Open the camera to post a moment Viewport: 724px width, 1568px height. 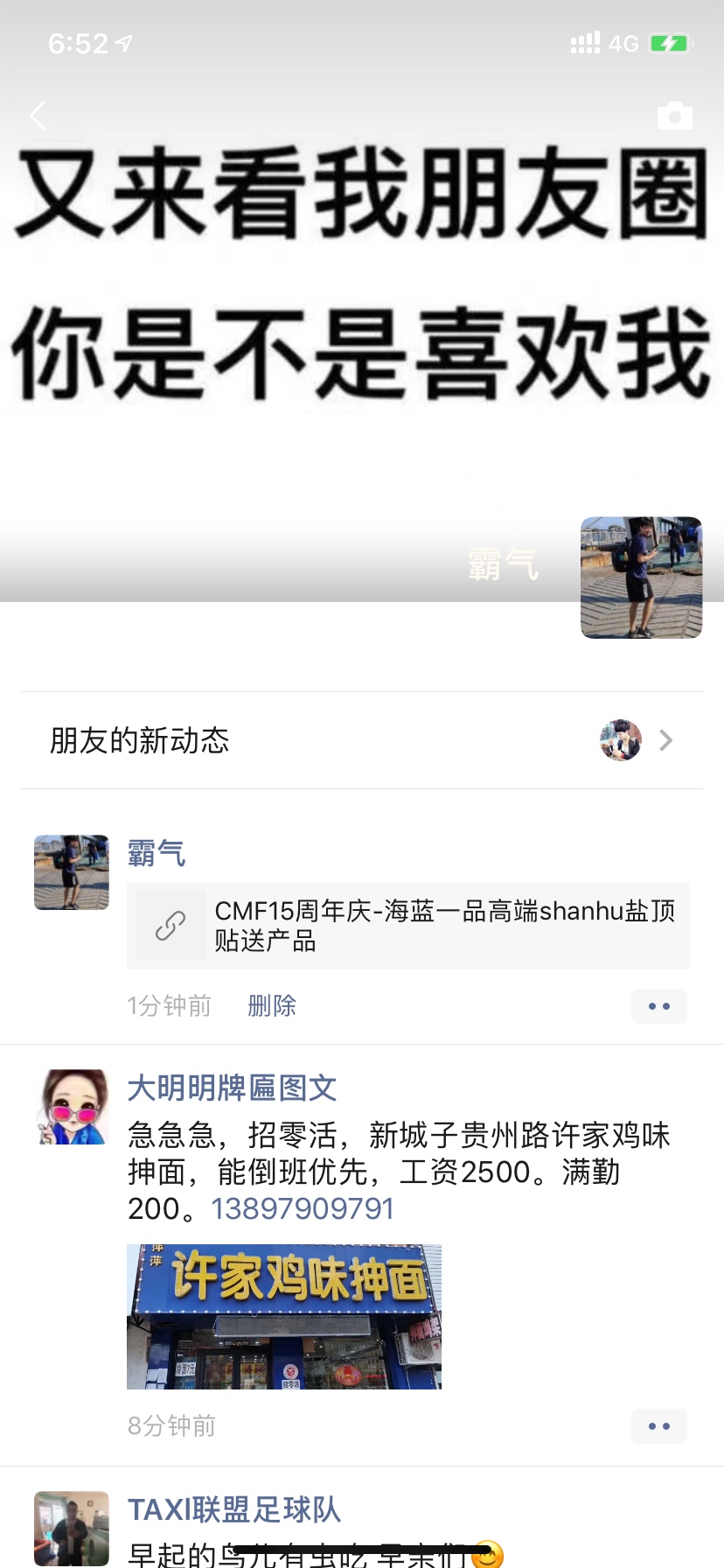point(674,115)
